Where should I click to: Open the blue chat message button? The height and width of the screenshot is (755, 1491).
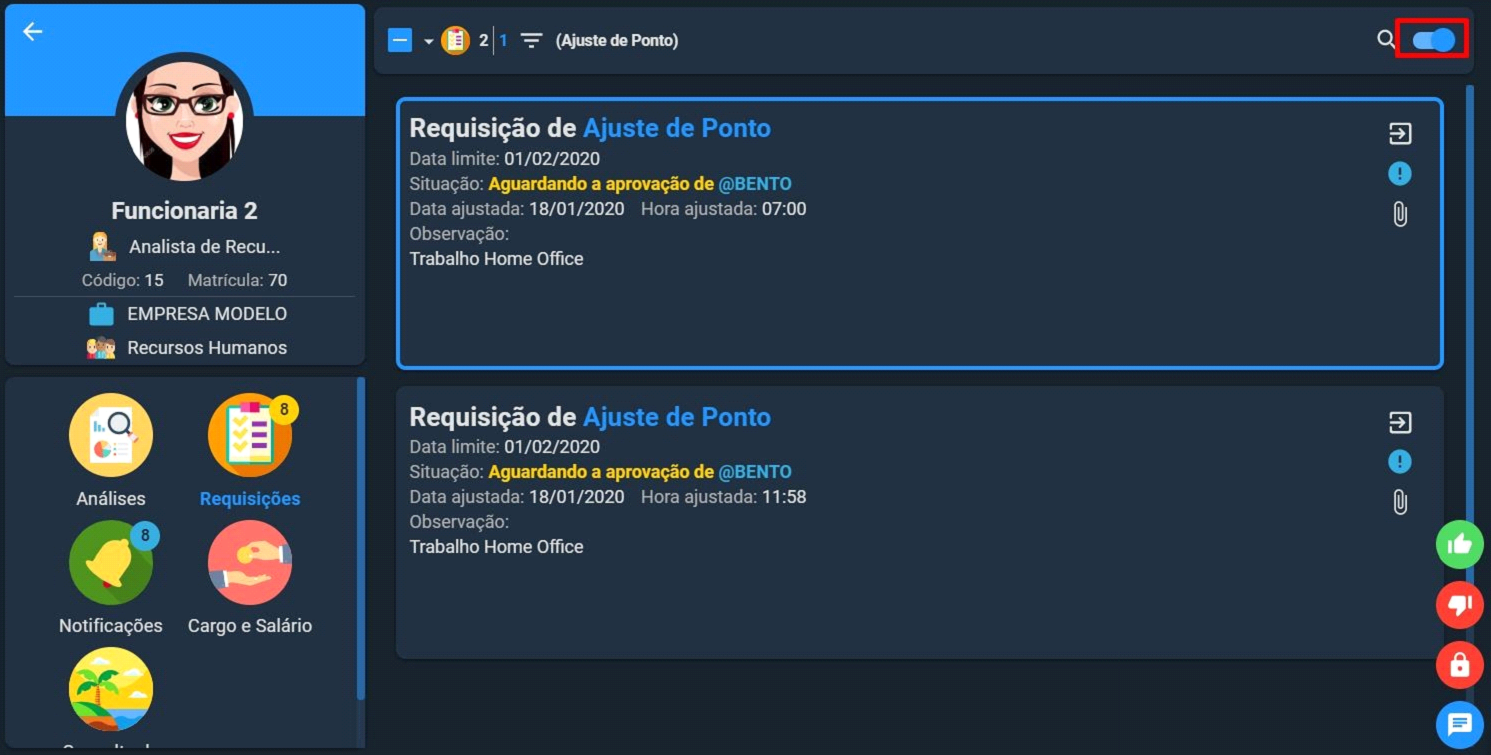tap(1459, 724)
